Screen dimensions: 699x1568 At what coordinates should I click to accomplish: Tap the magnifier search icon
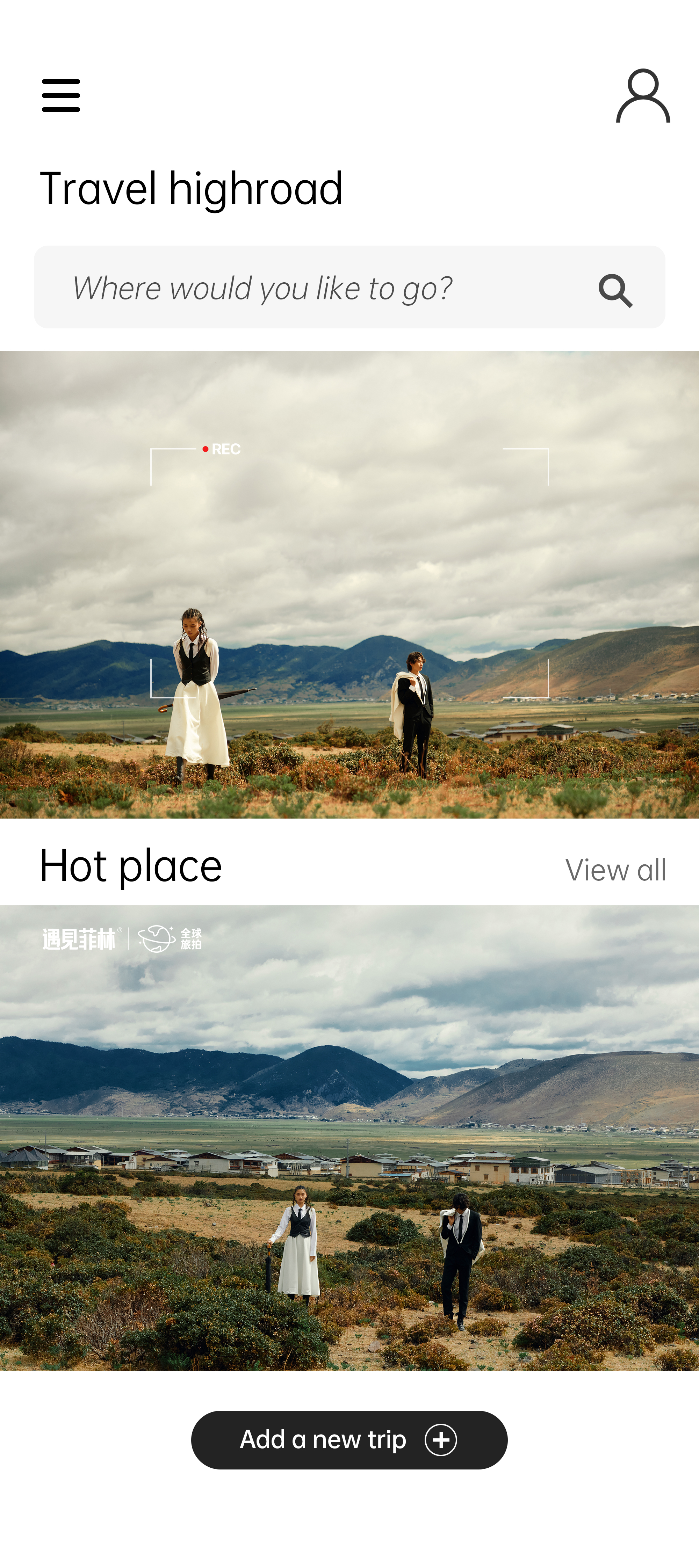pyautogui.click(x=615, y=290)
